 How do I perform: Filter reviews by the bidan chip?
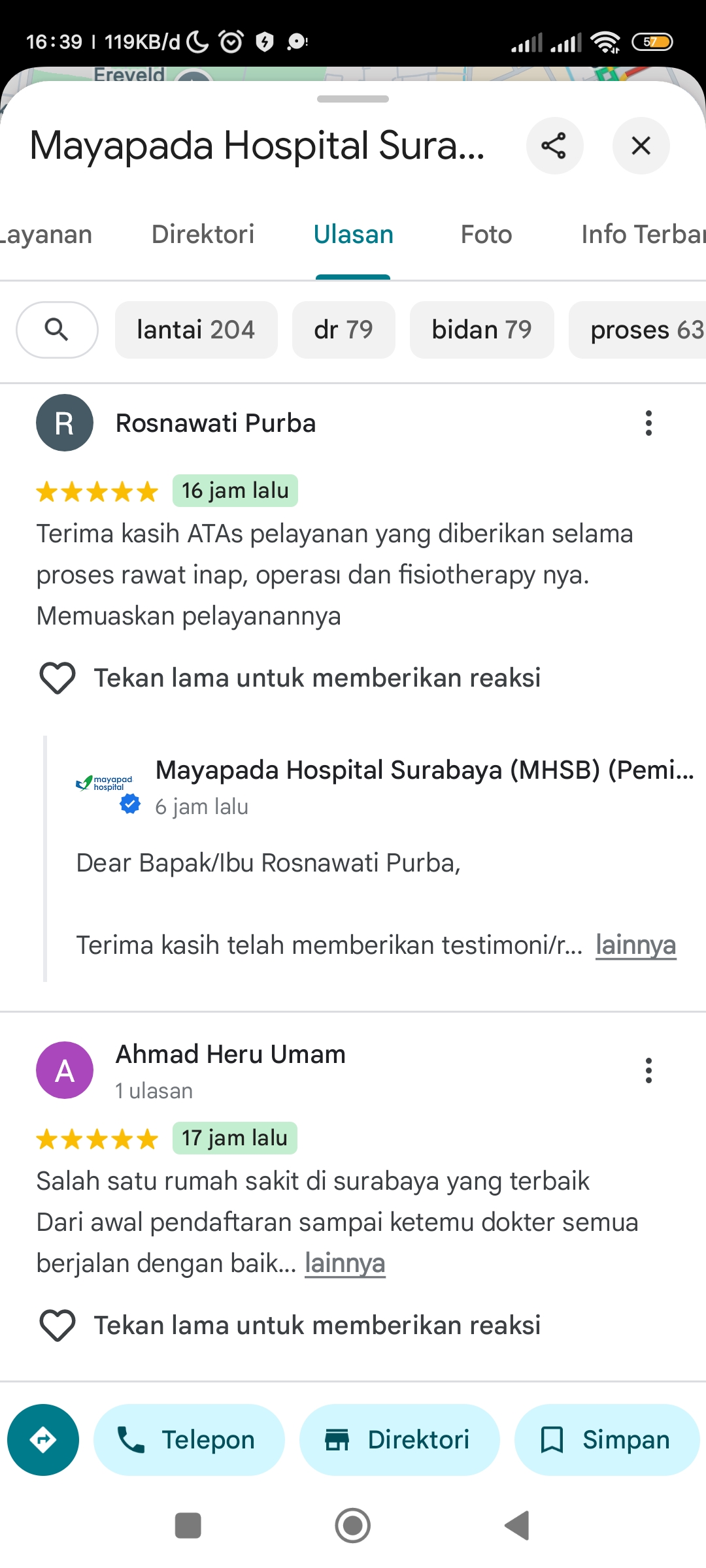(x=482, y=330)
